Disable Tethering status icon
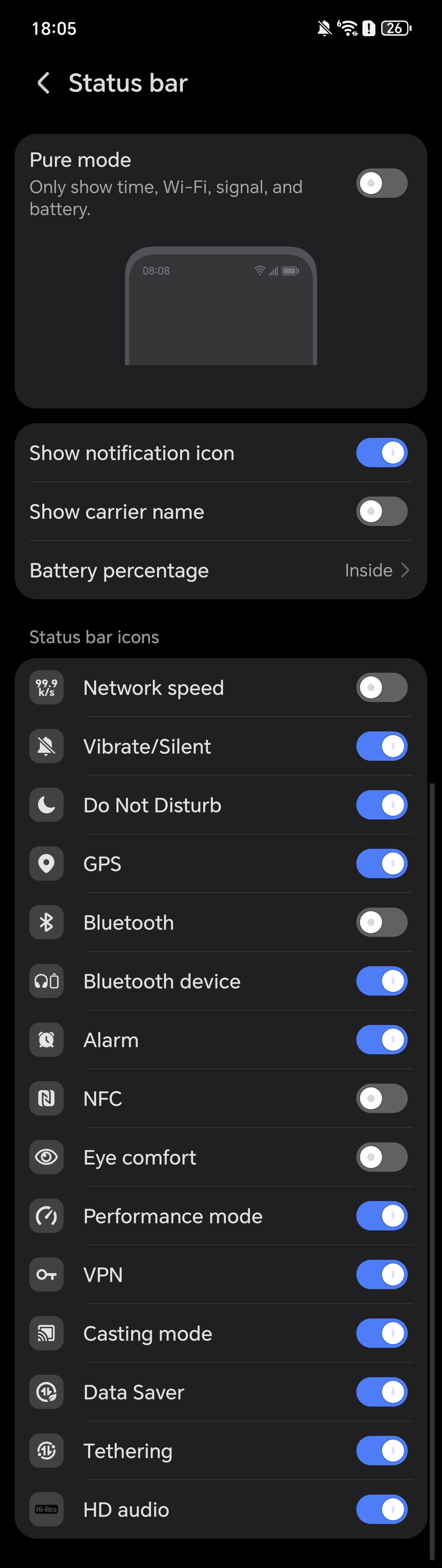 tap(381, 1451)
